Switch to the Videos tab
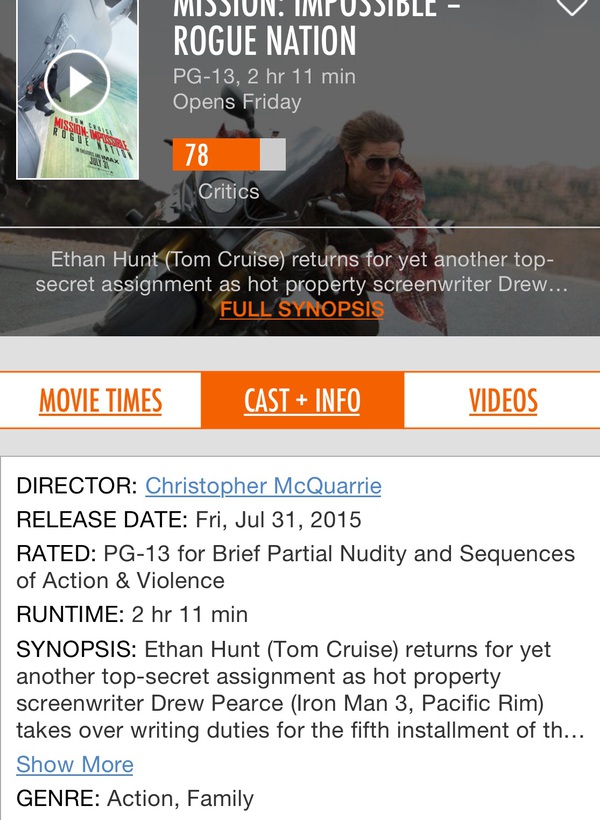The image size is (600, 820). point(502,401)
